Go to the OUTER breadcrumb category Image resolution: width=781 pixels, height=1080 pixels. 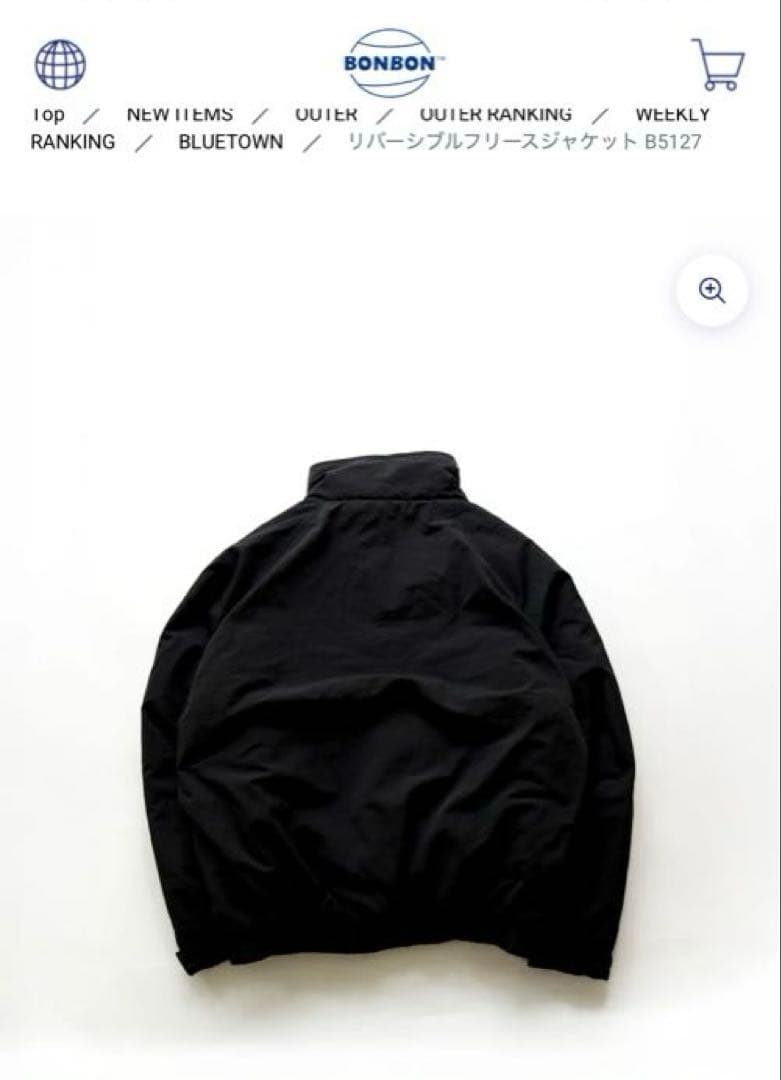(326, 115)
